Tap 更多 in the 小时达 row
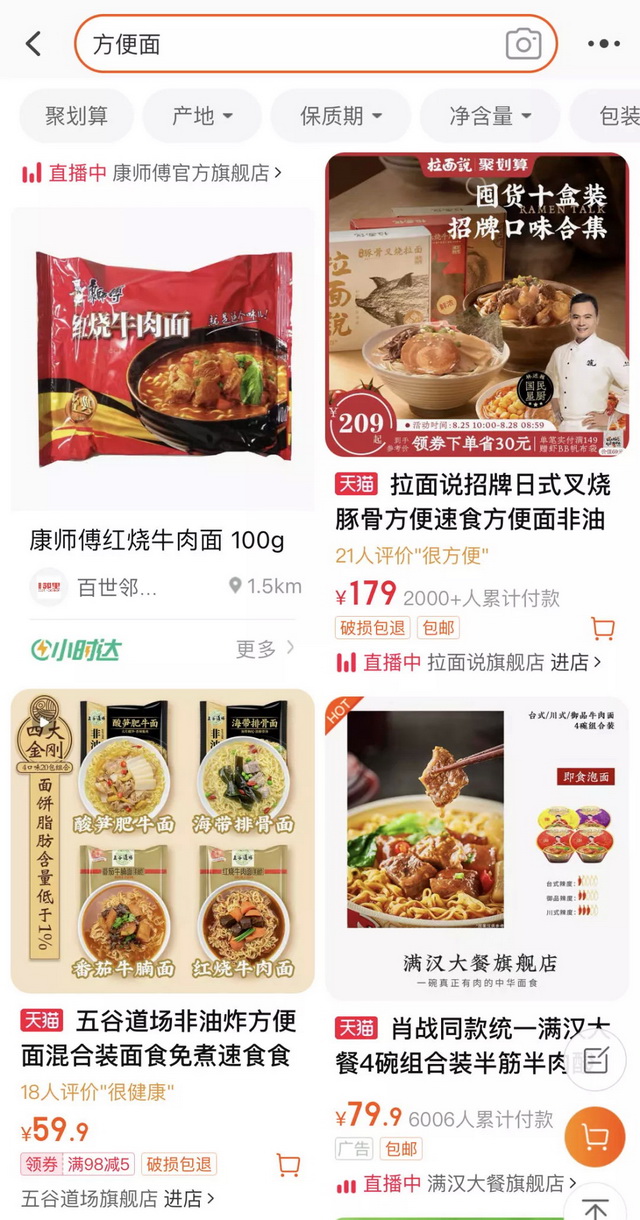640x1220 pixels. 265,649
